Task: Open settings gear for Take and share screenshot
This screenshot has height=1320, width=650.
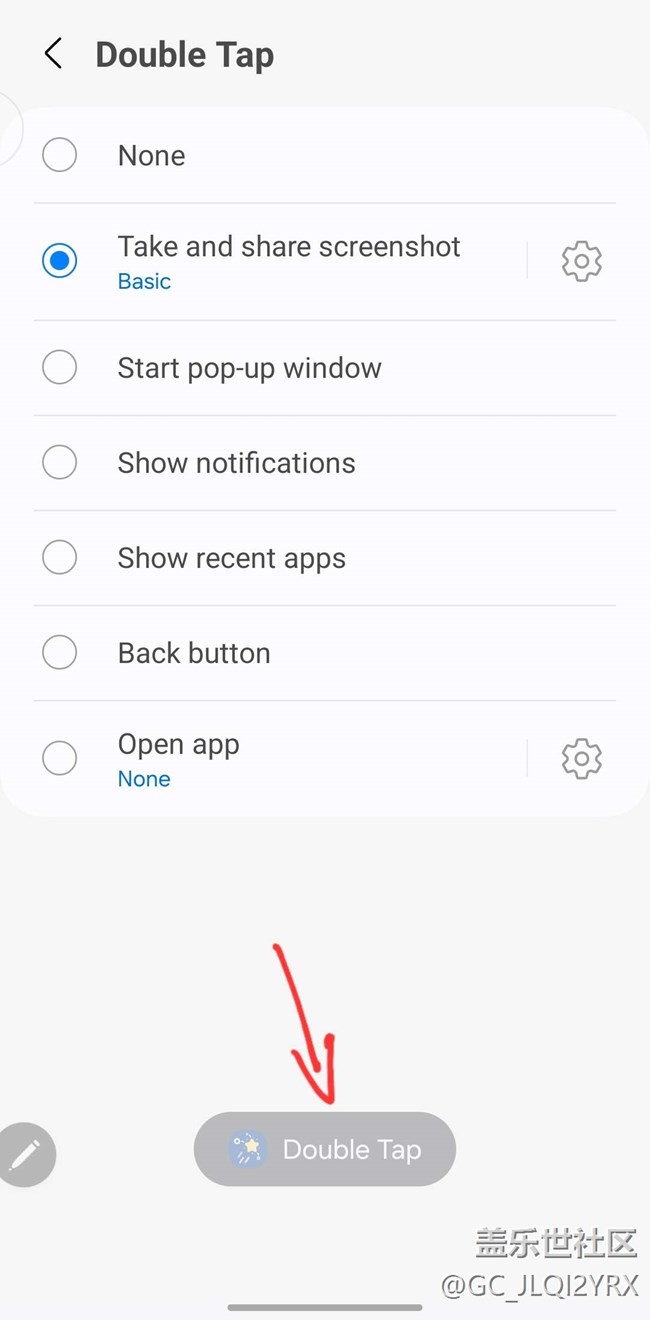Action: coord(581,261)
